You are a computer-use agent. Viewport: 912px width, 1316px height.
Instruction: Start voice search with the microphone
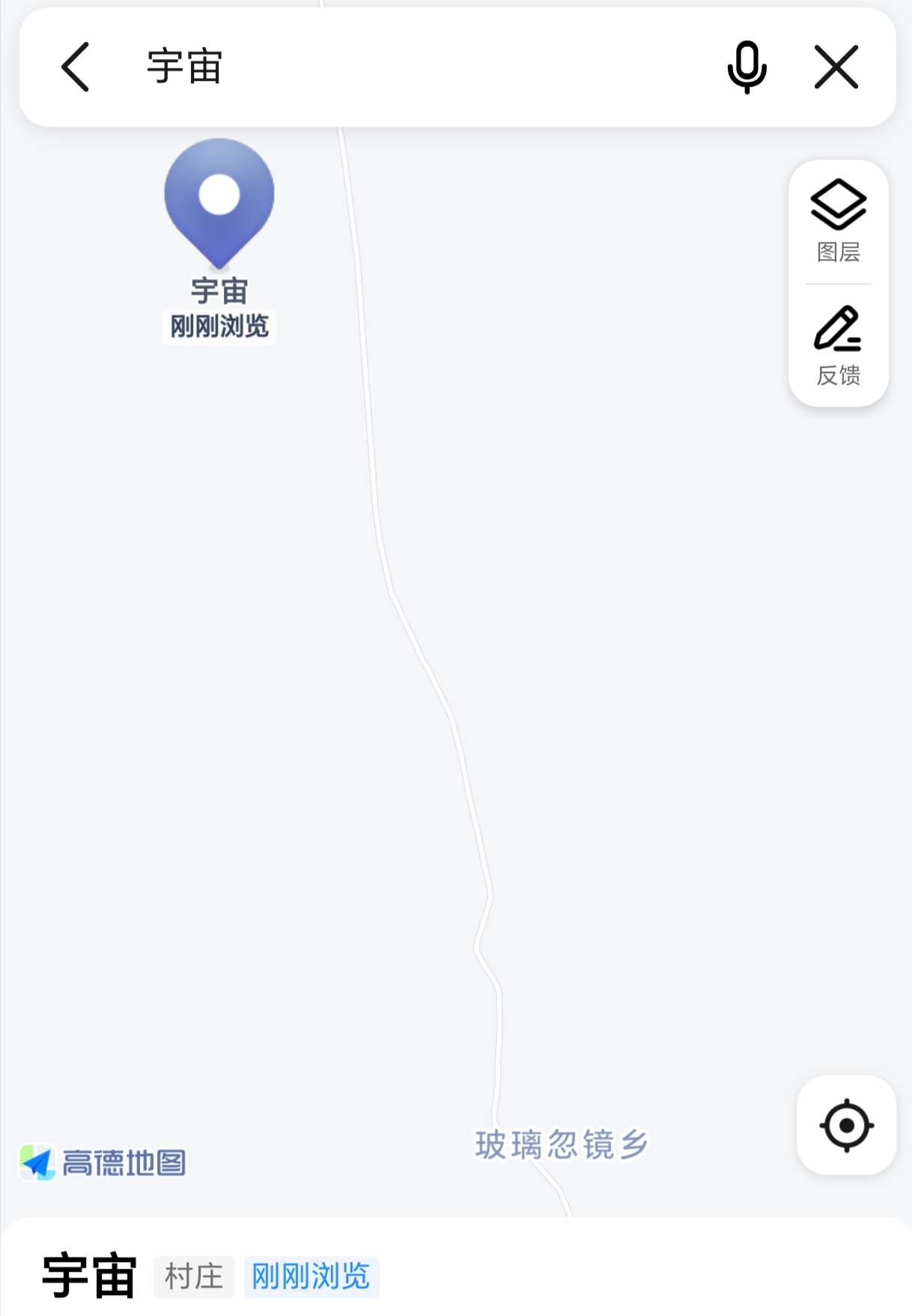pos(747,67)
